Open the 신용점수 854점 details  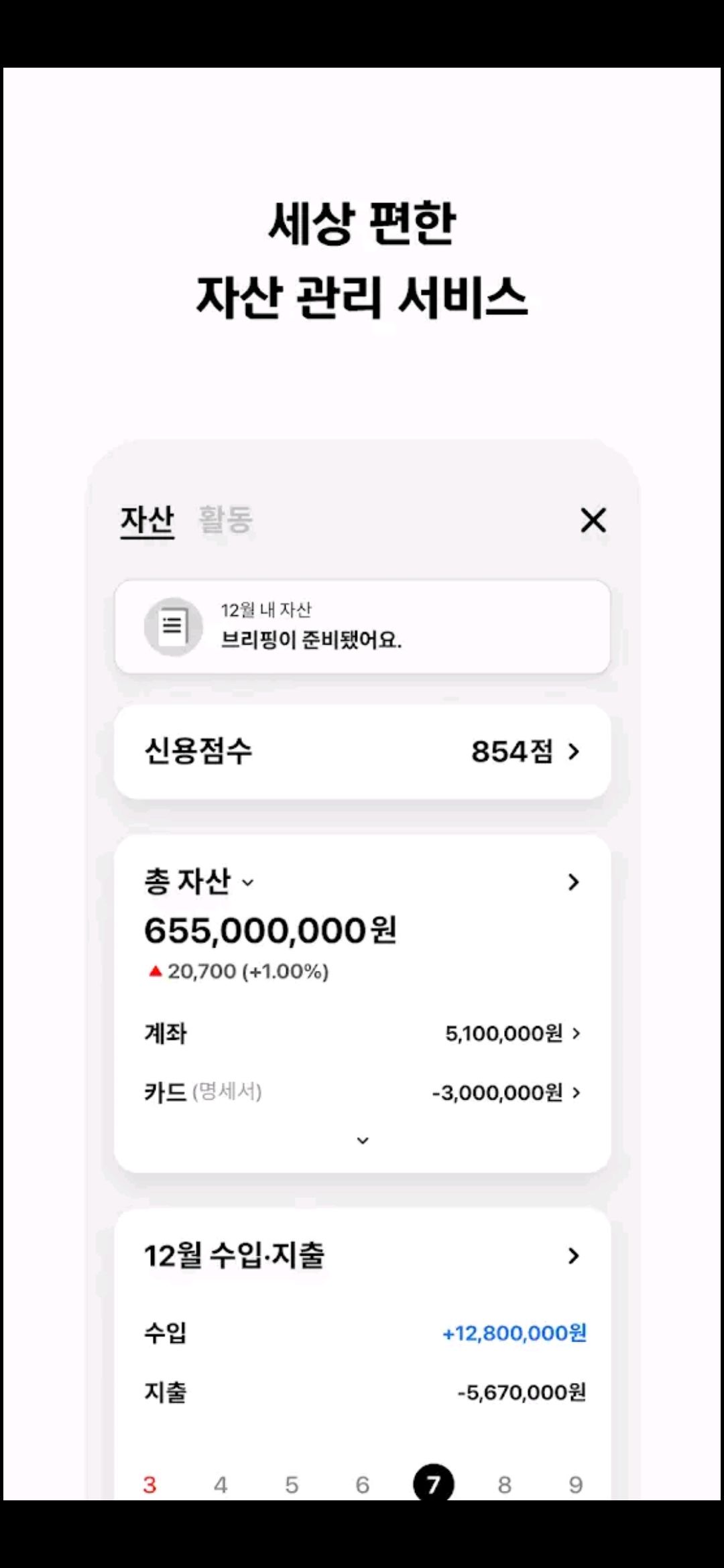pos(362,751)
